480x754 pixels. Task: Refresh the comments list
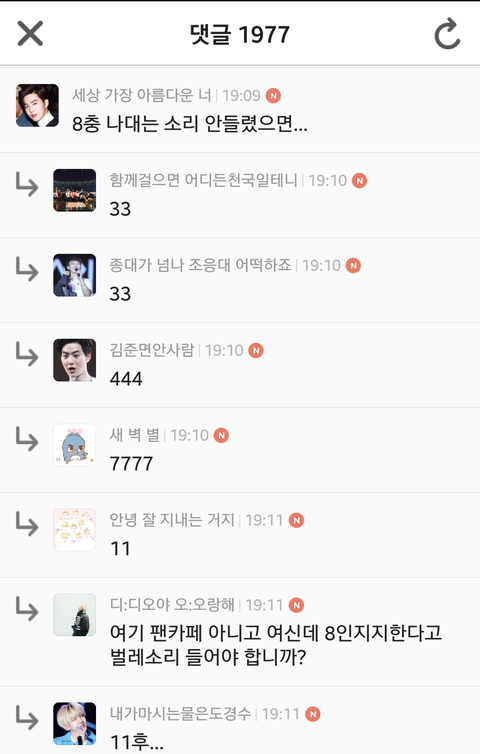pos(447,34)
